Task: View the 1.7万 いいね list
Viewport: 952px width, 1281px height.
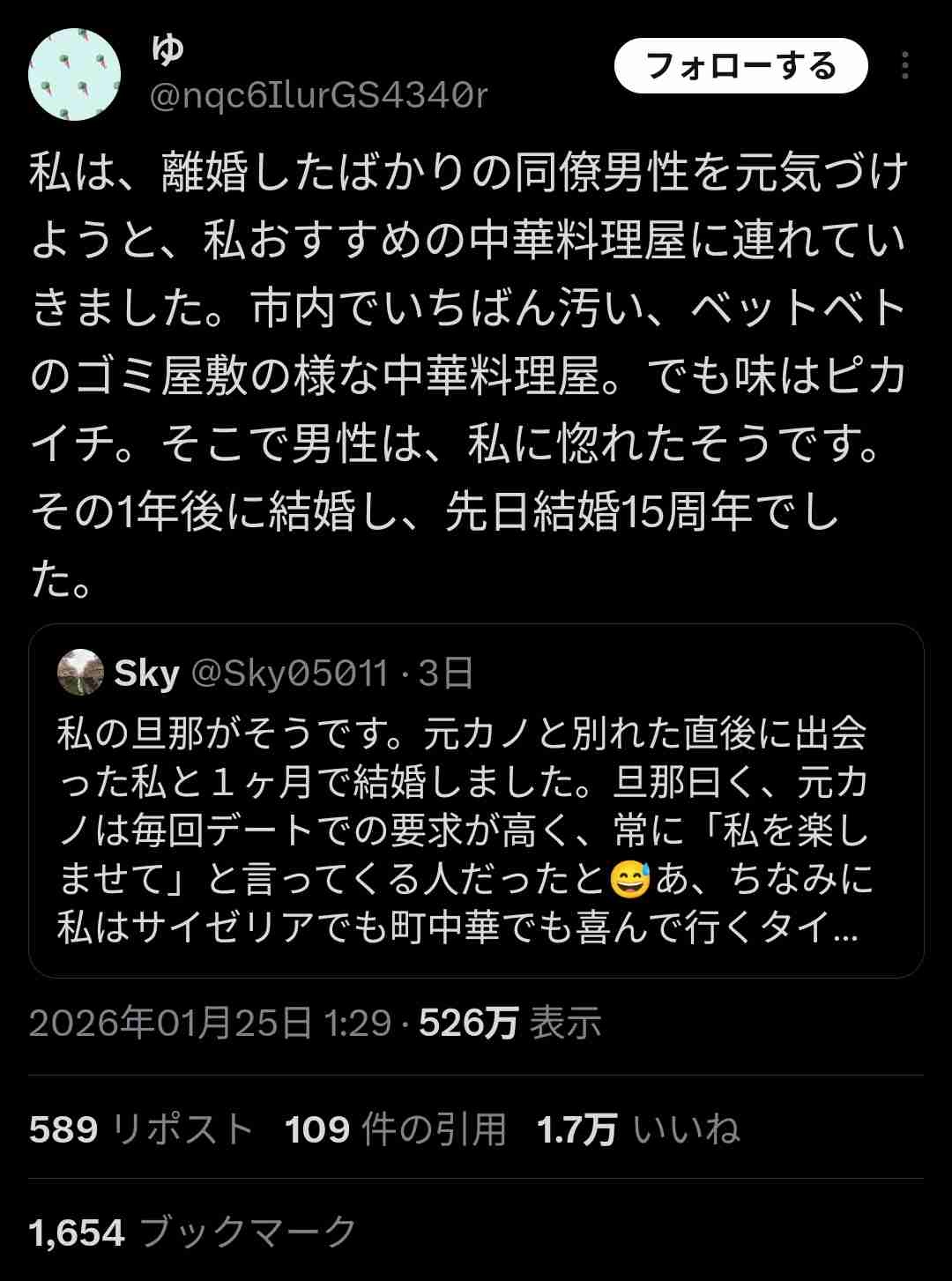Action: coord(638,1129)
